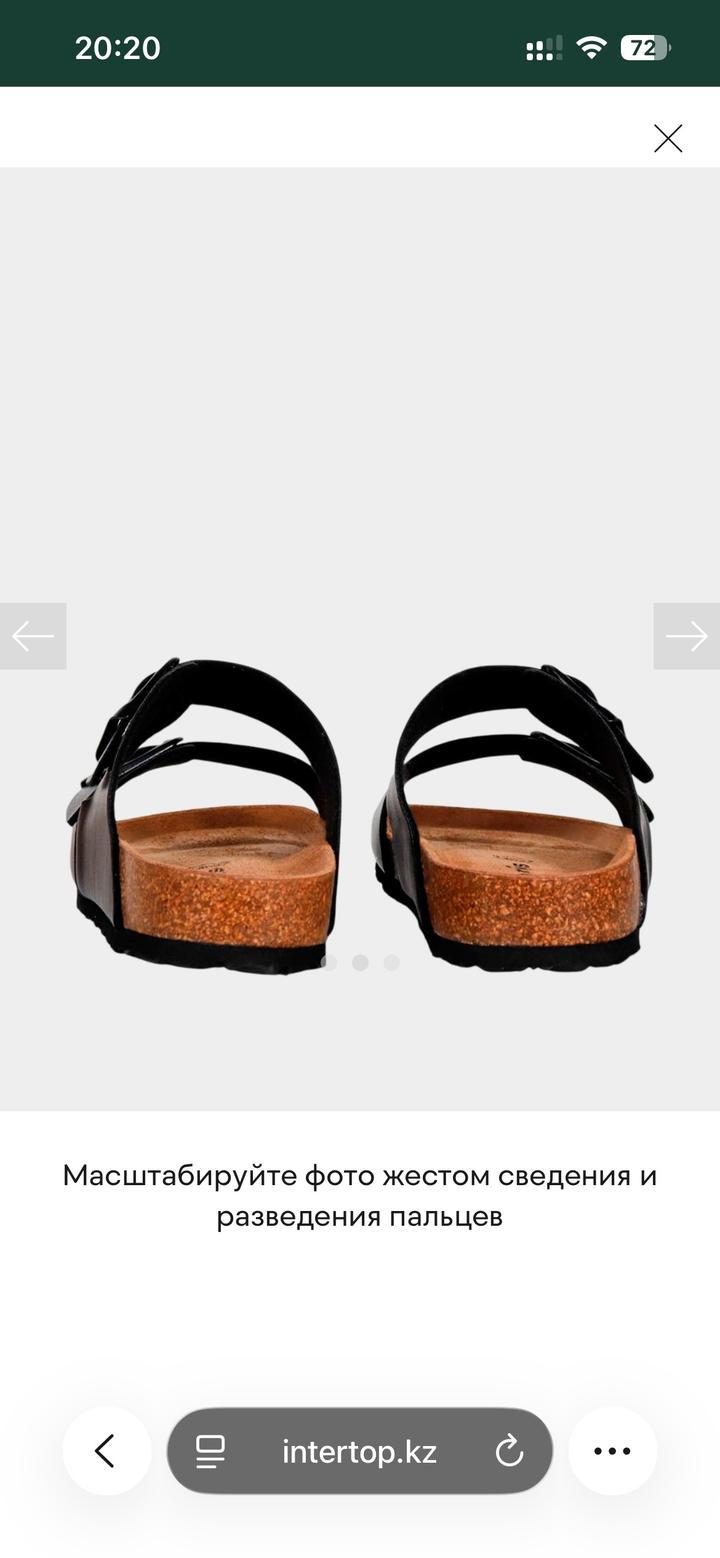720x1558 pixels.
Task: Reload the intertop.kz page
Action: pos(509,1451)
